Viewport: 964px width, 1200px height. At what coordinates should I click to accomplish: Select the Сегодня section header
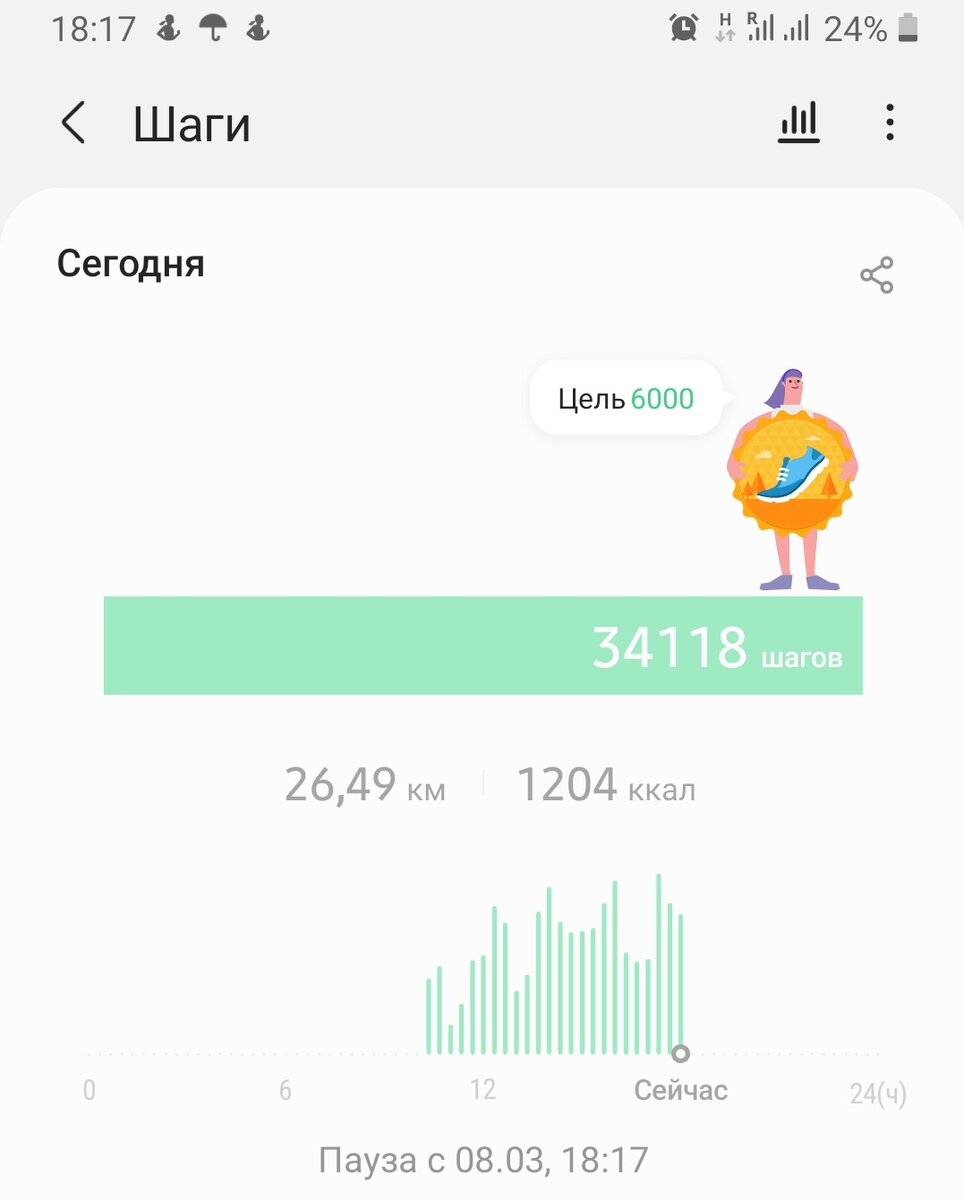(130, 264)
